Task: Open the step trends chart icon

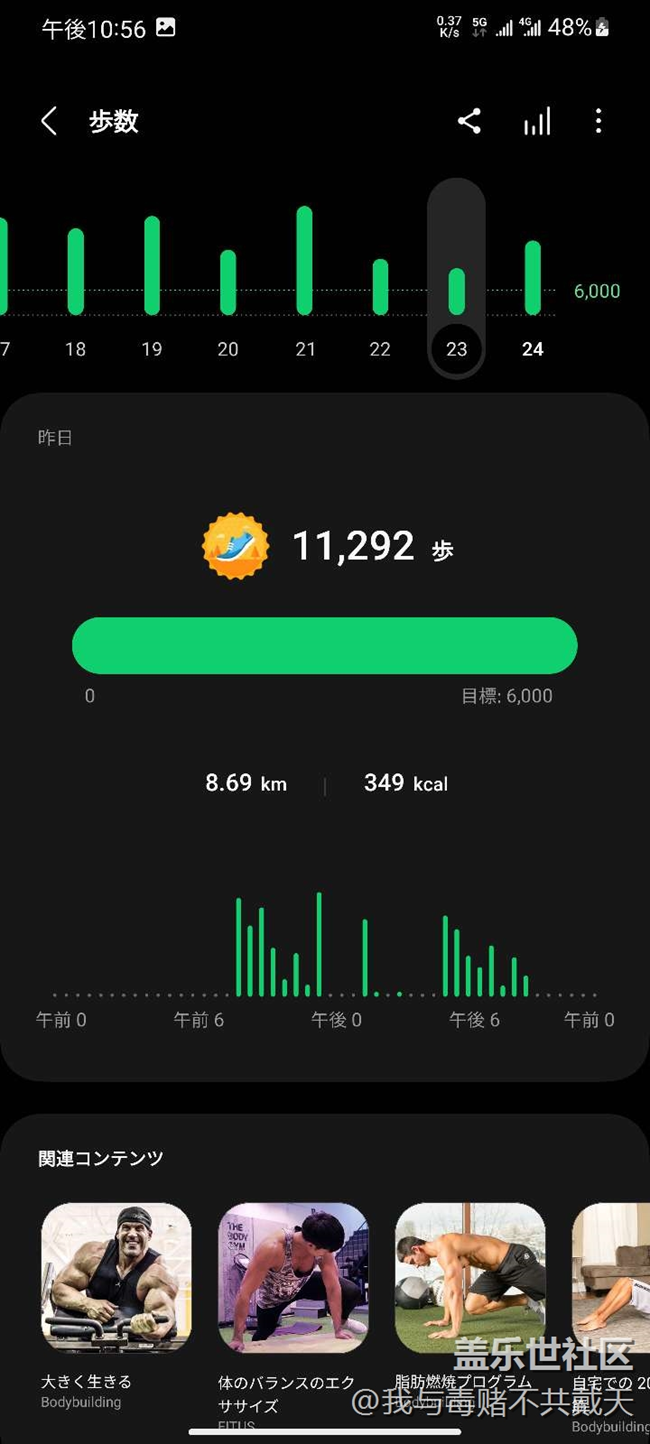Action: tap(537, 122)
